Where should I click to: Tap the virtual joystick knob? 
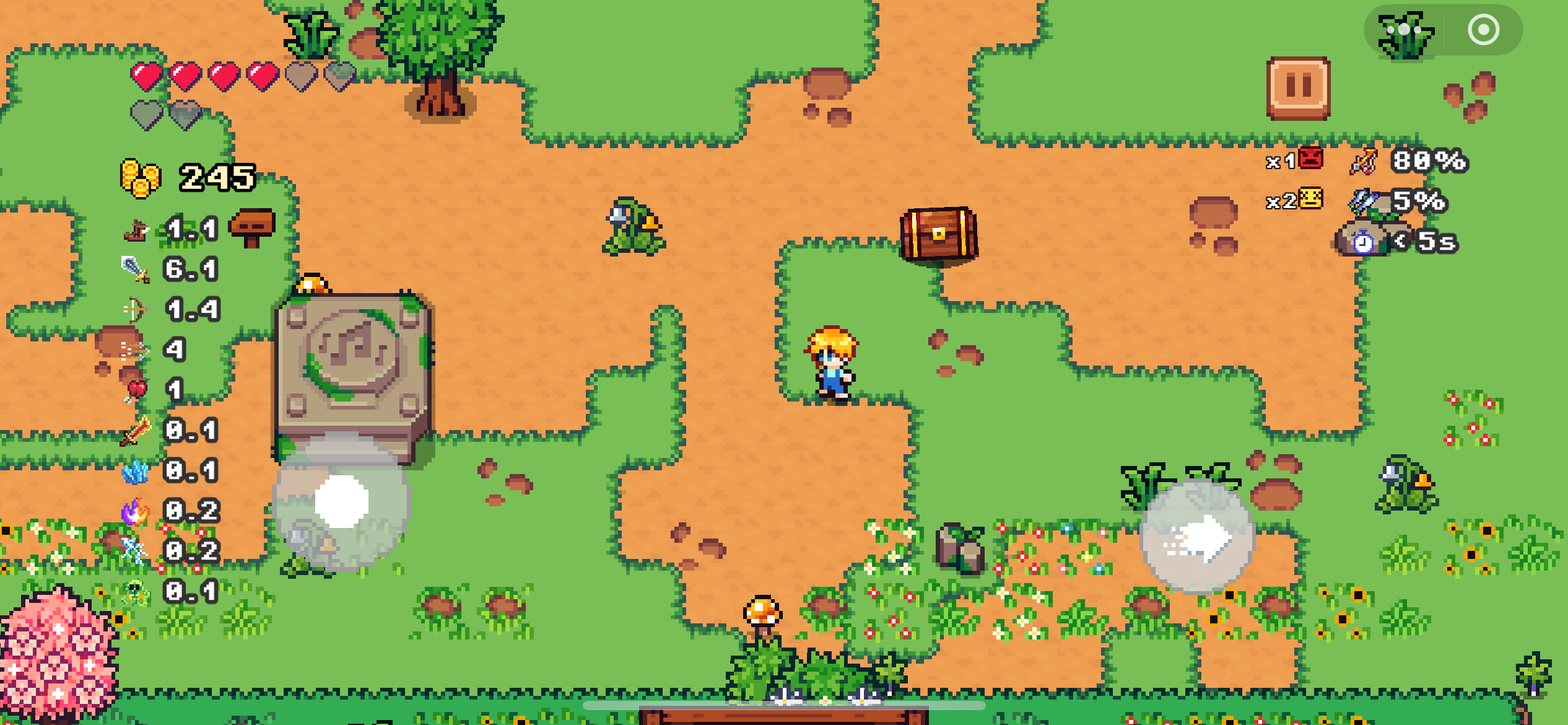(x=342, y=501)
